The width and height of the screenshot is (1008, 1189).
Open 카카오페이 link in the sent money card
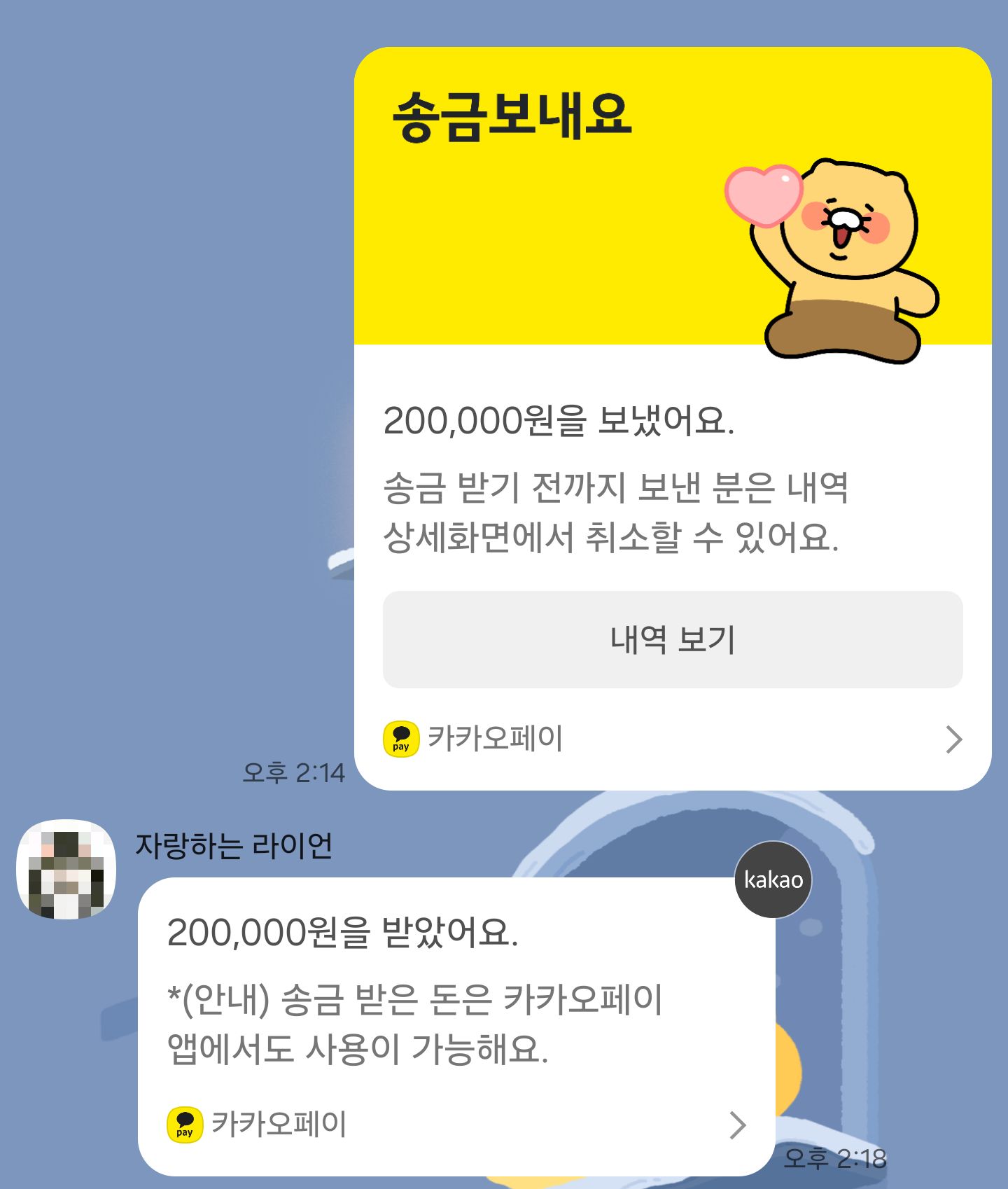pos(672,739)
